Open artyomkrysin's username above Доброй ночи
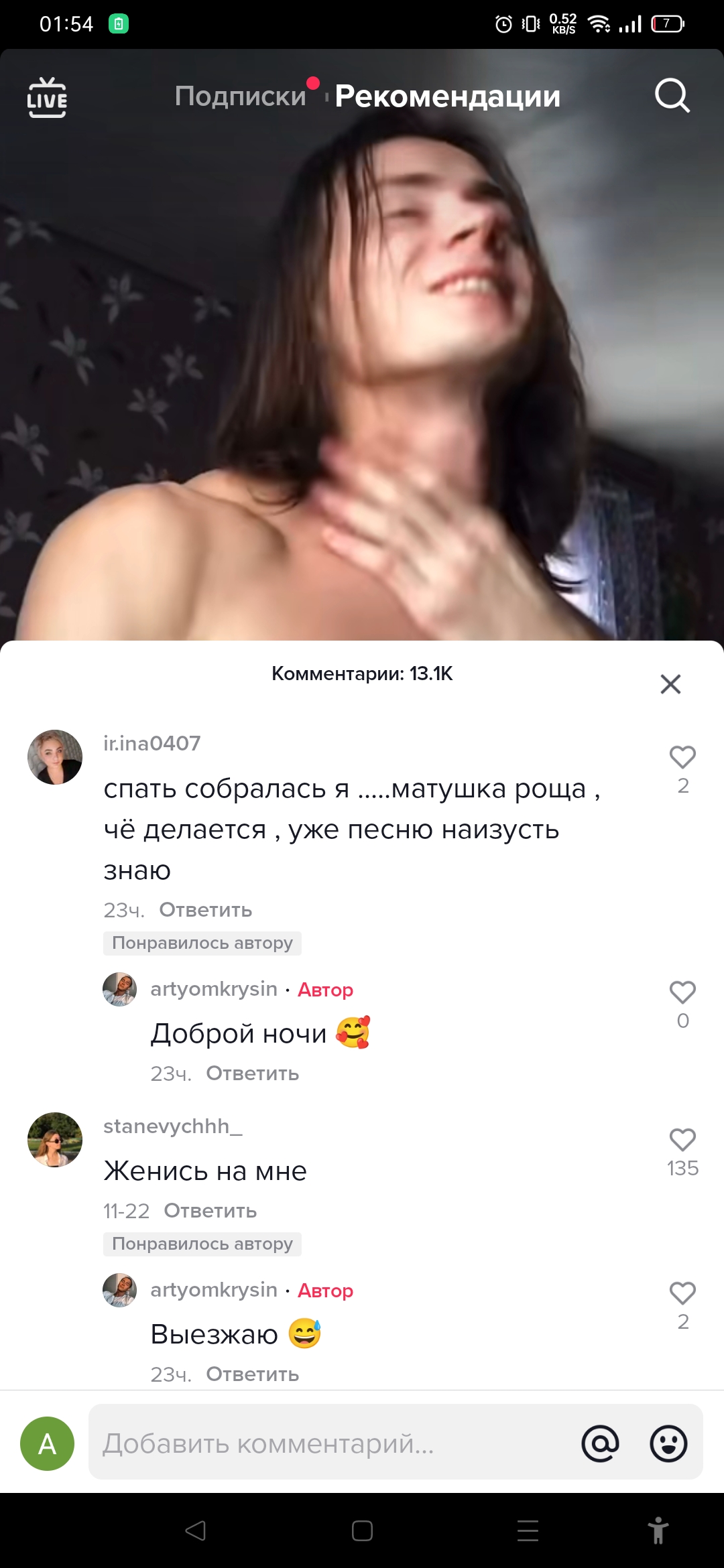 [214, 989]
